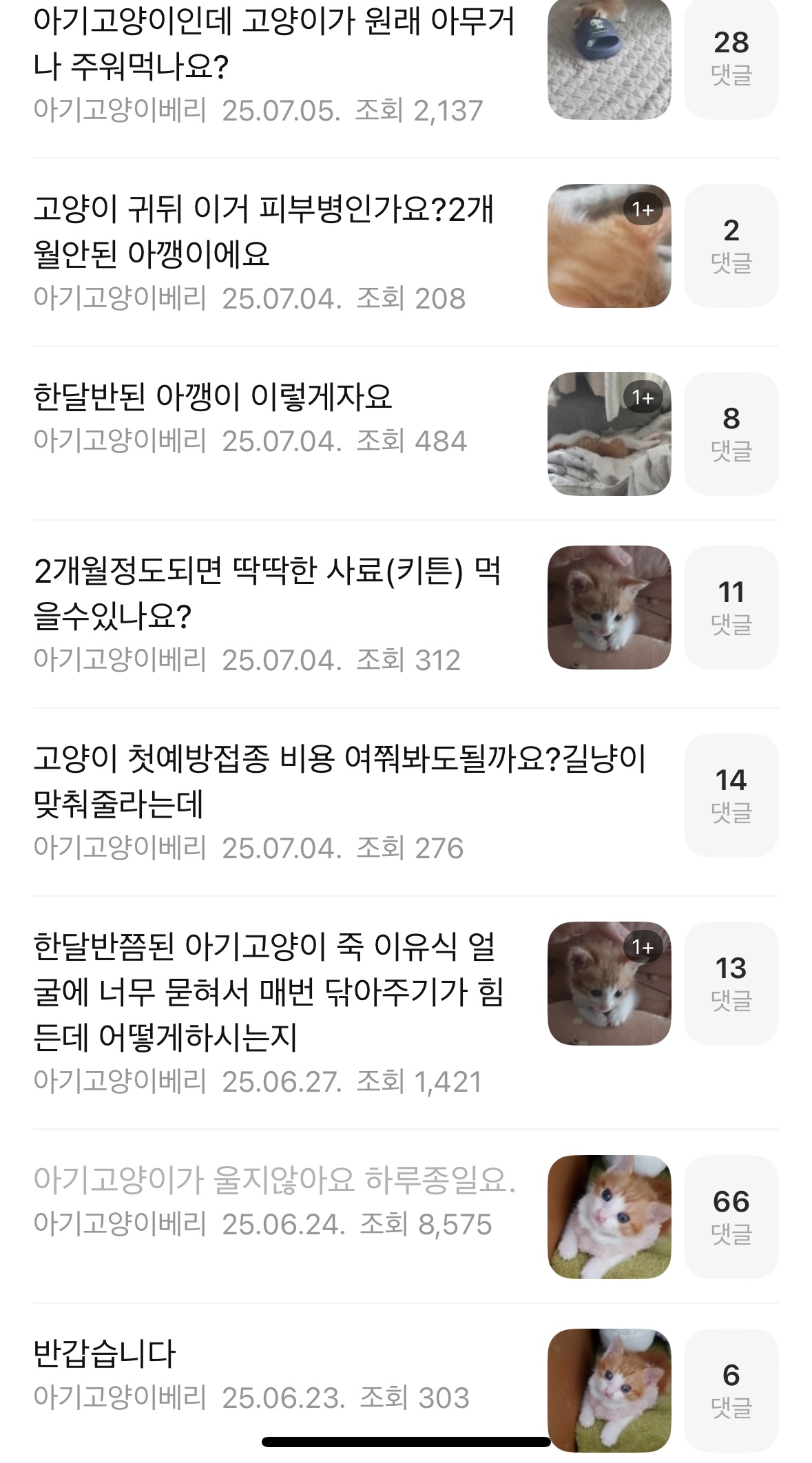Open the post '아기고양이가 울지않아요 하루종일요.'
The width and height of the screenshot is (812, 1463).
tap(275, 1180)
